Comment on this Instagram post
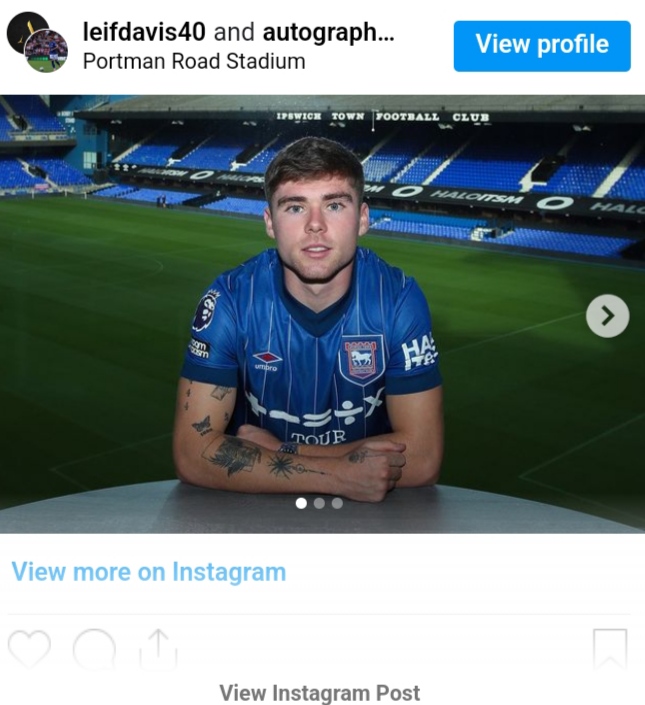 coord(94,649)
